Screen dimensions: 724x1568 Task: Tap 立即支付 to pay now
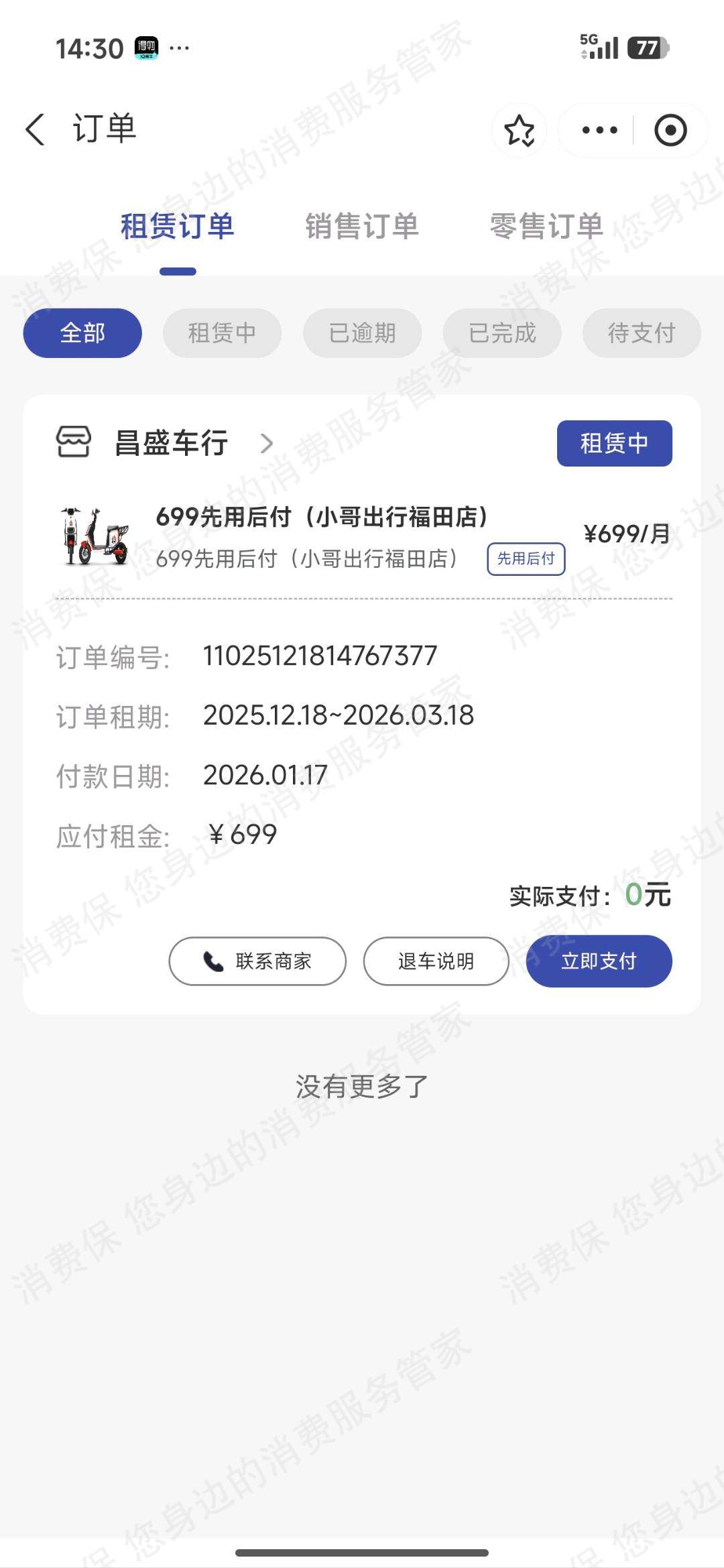pos(599,961)
